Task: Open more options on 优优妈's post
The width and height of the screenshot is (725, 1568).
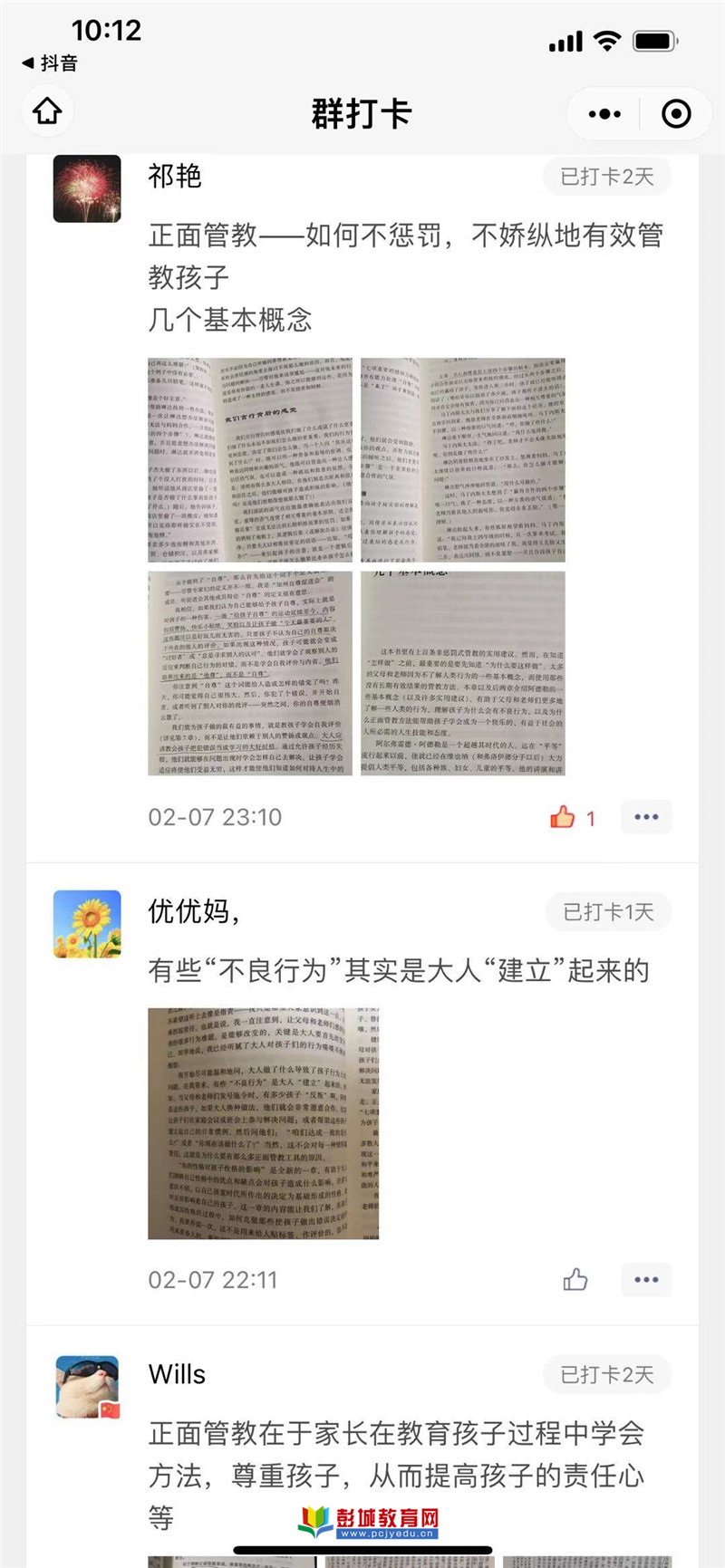Action: pos(646,1280)
